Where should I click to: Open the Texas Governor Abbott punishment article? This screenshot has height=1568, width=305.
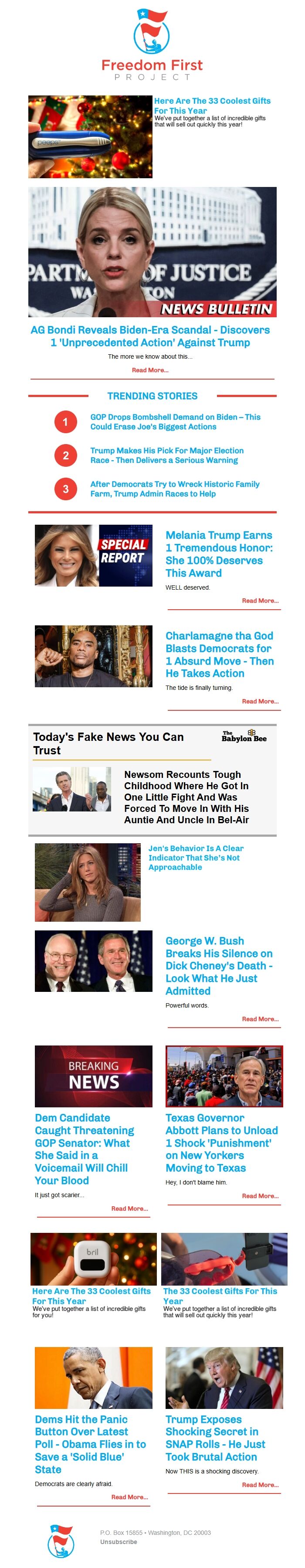tap(221, 1143)
